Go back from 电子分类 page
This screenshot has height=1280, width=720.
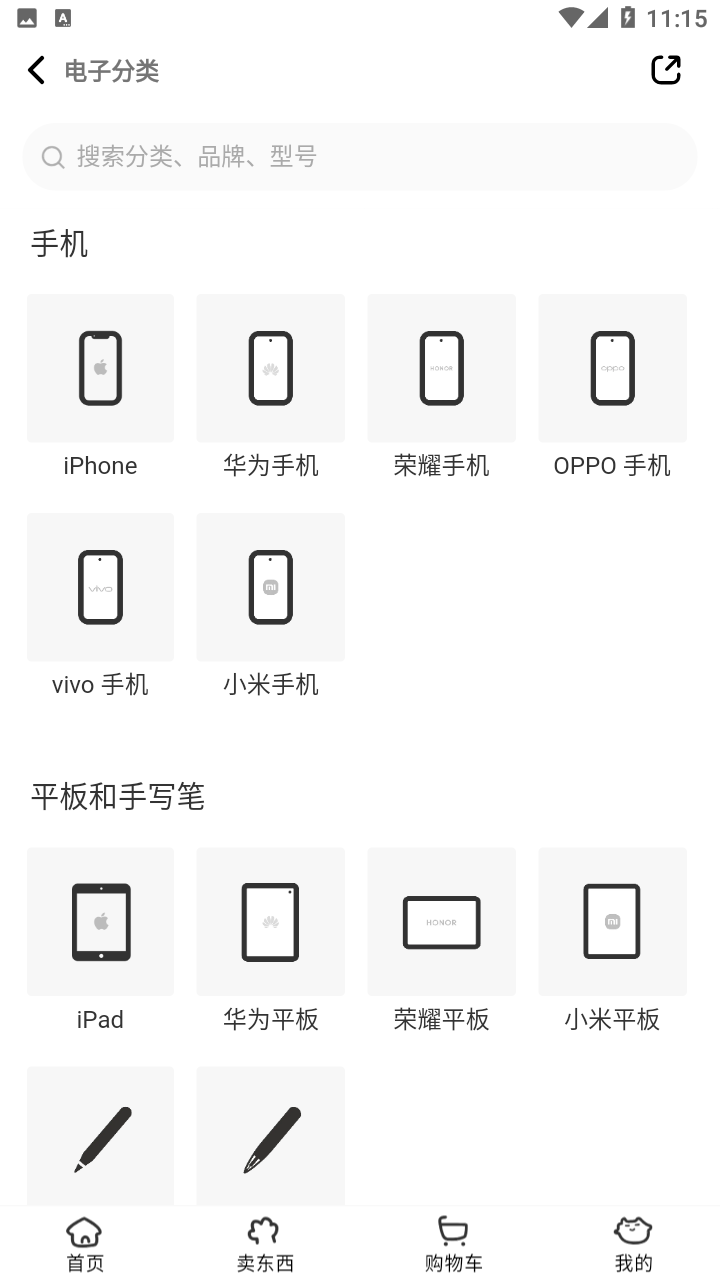[36, 70]
